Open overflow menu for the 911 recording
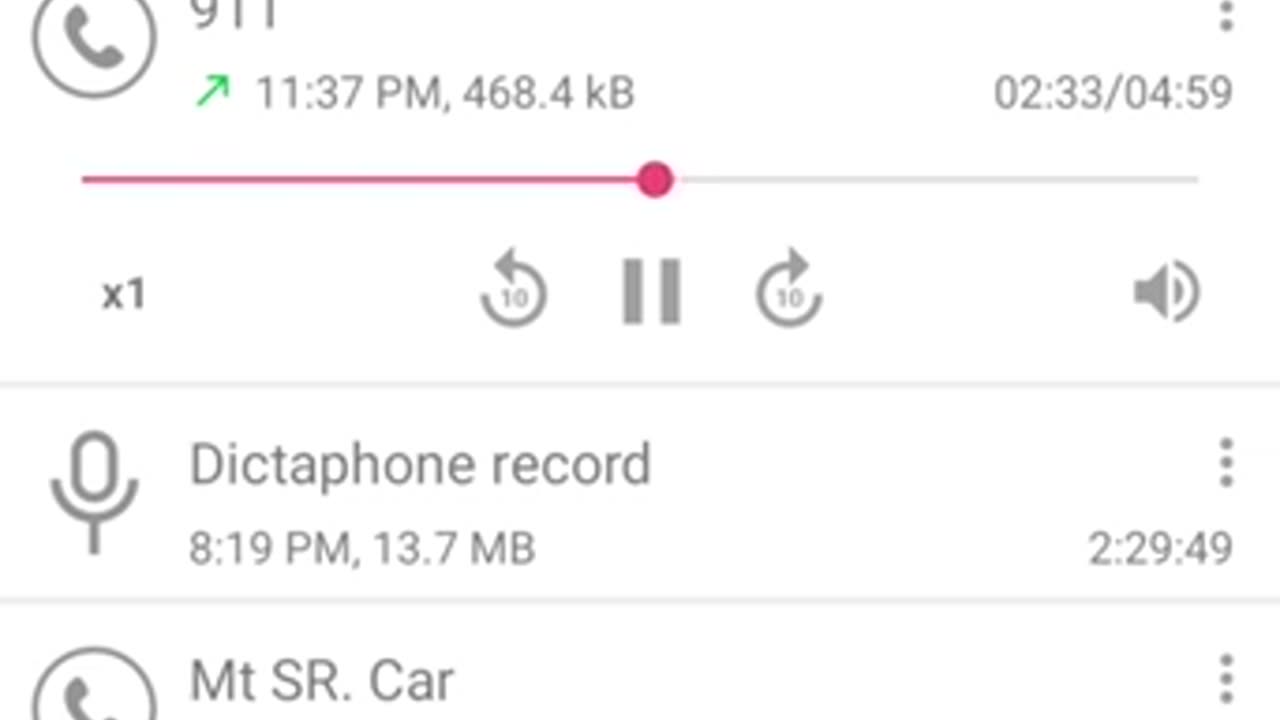1280x720 pixels. tap(1226, 15)
